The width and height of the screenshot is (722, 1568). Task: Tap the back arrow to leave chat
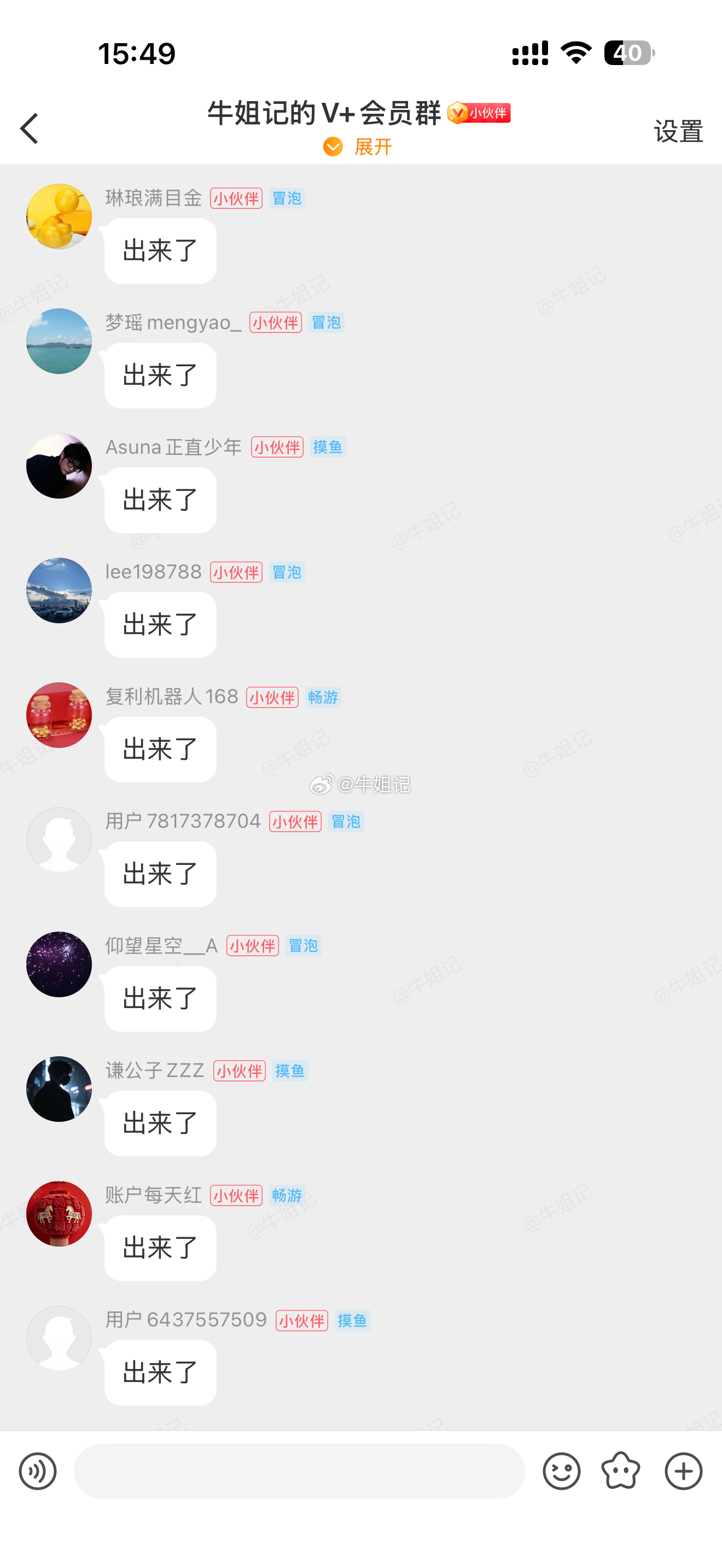[x=29, y=128]
